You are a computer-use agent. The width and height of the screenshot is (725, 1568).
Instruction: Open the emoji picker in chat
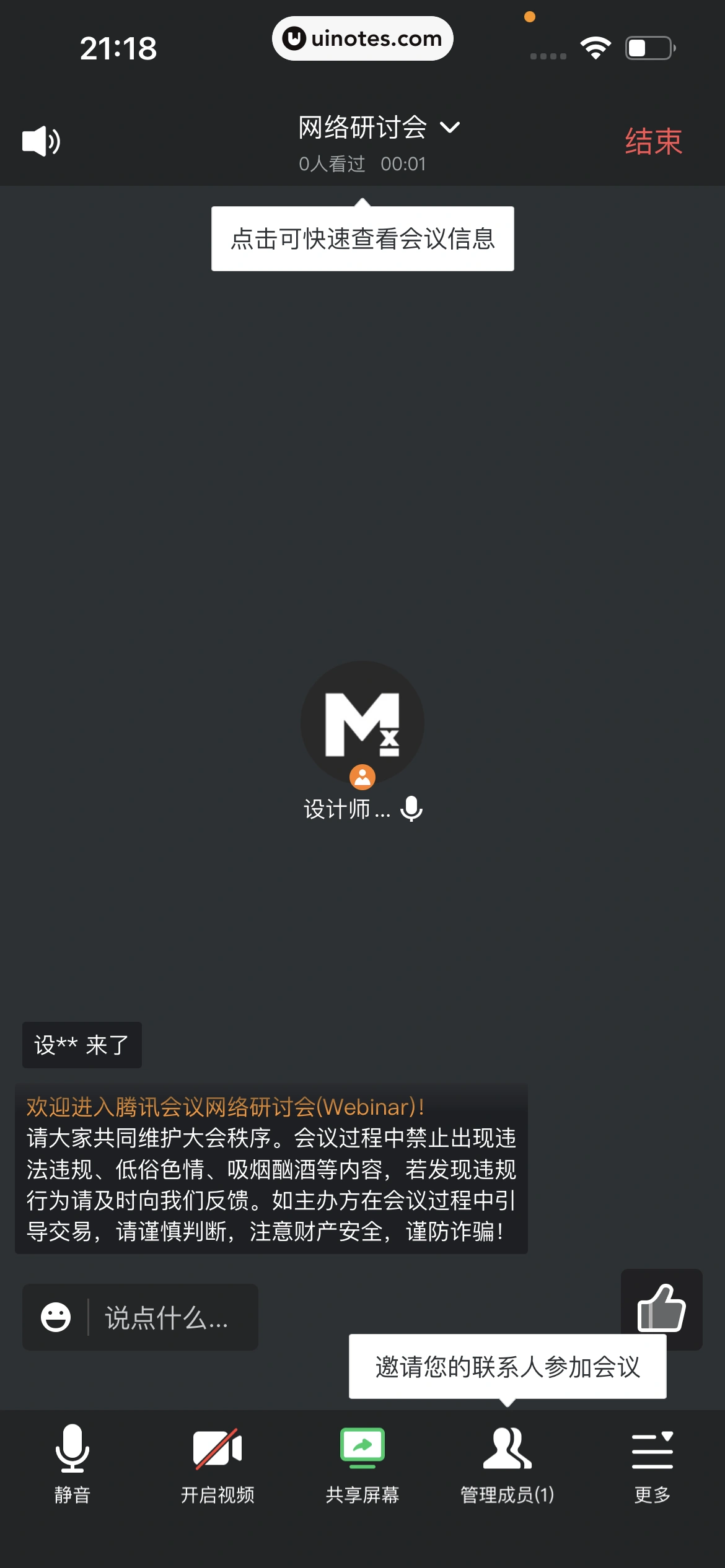coord(56,1317)
